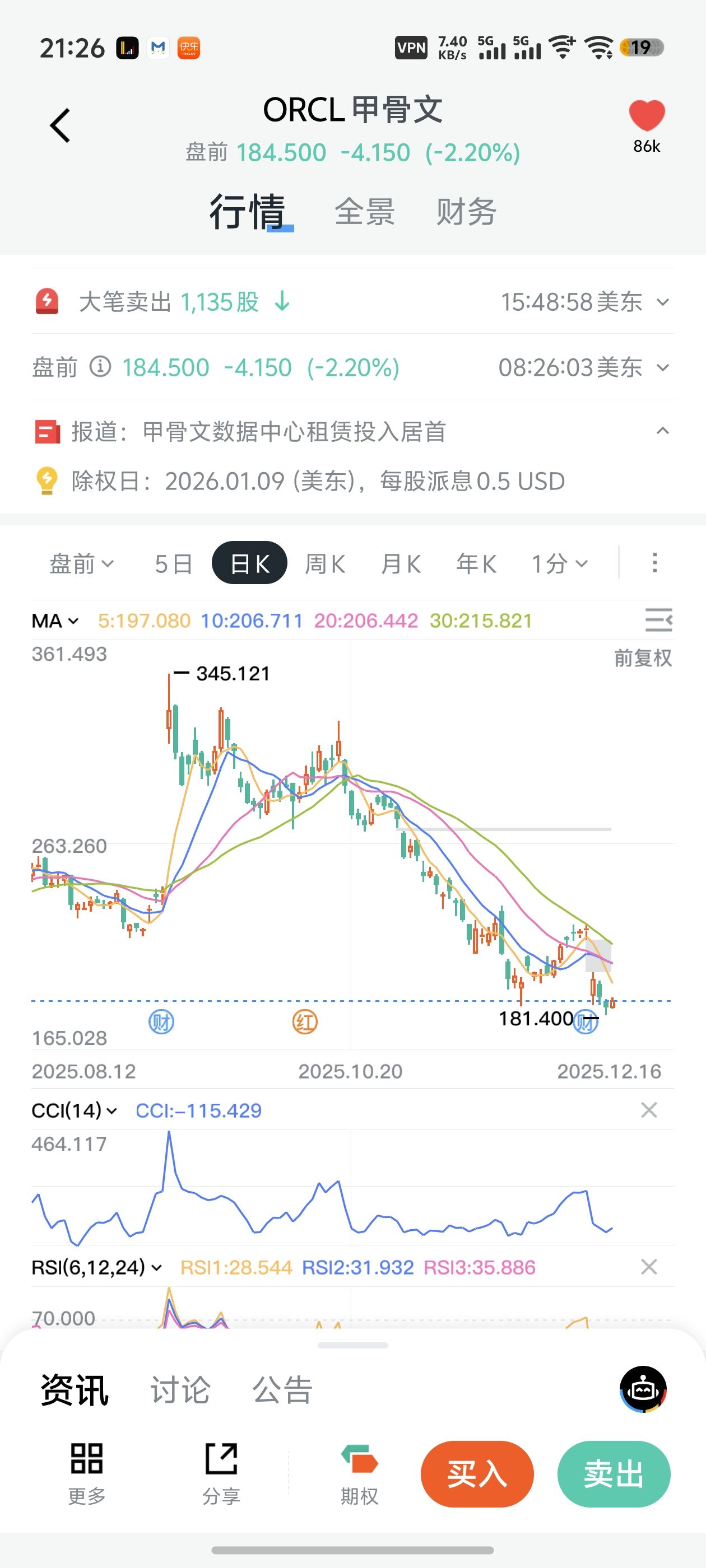Open the chart's three-dot overflow menu
The height and width of the screenshot is (1568, 706).
pyautogui.click(x=655, y=563)
